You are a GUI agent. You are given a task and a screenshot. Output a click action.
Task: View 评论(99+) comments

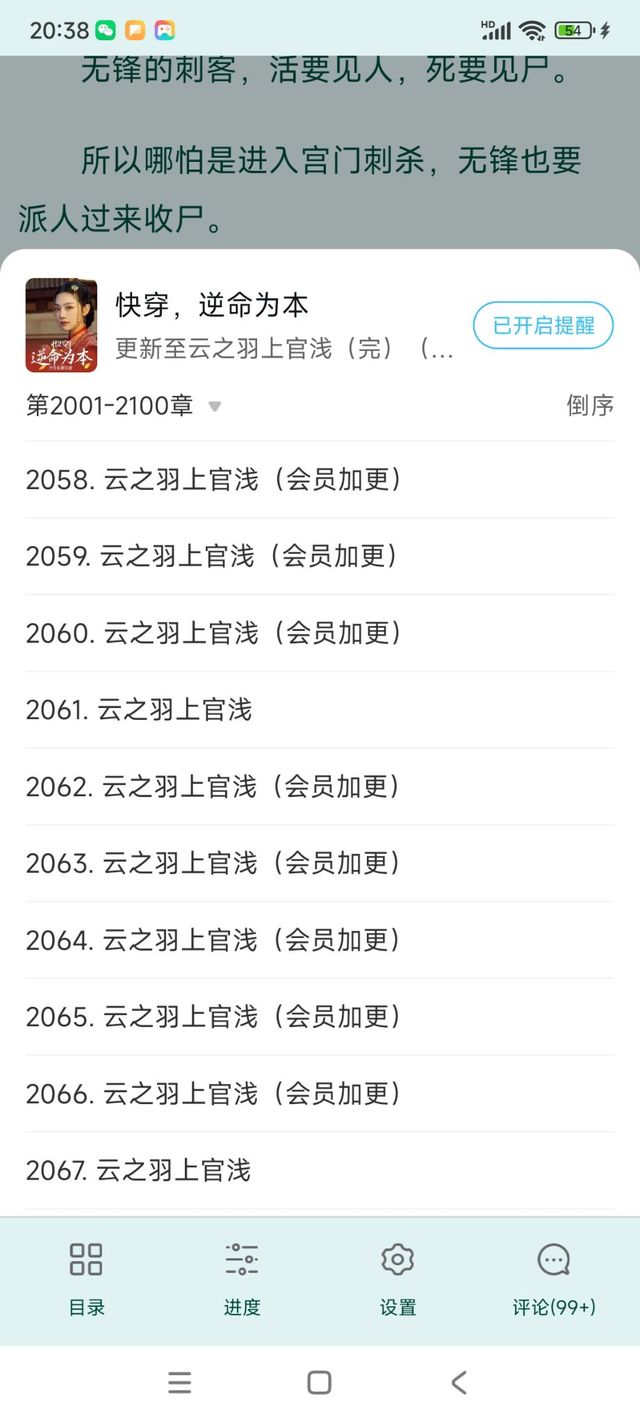tap(554, 1279)
